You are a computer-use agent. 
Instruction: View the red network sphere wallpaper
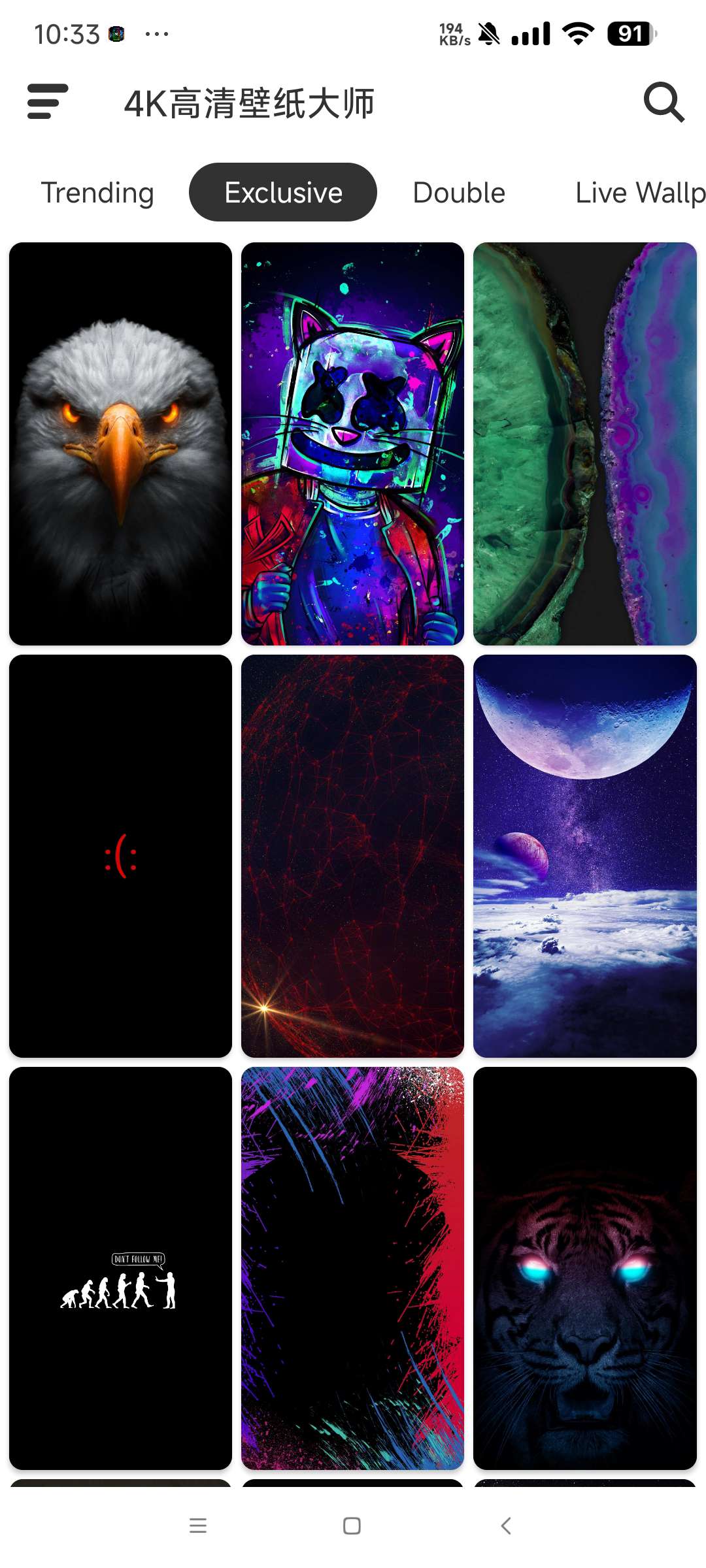[x=352, y=856]
